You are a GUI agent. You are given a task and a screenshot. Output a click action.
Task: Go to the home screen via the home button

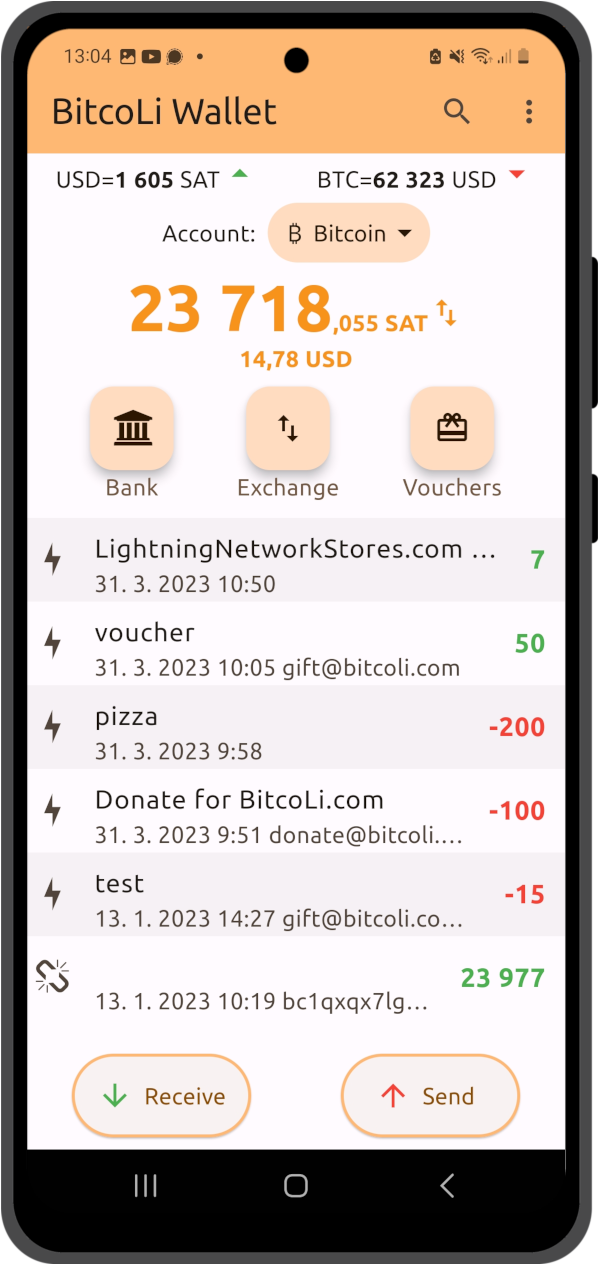296,1186
